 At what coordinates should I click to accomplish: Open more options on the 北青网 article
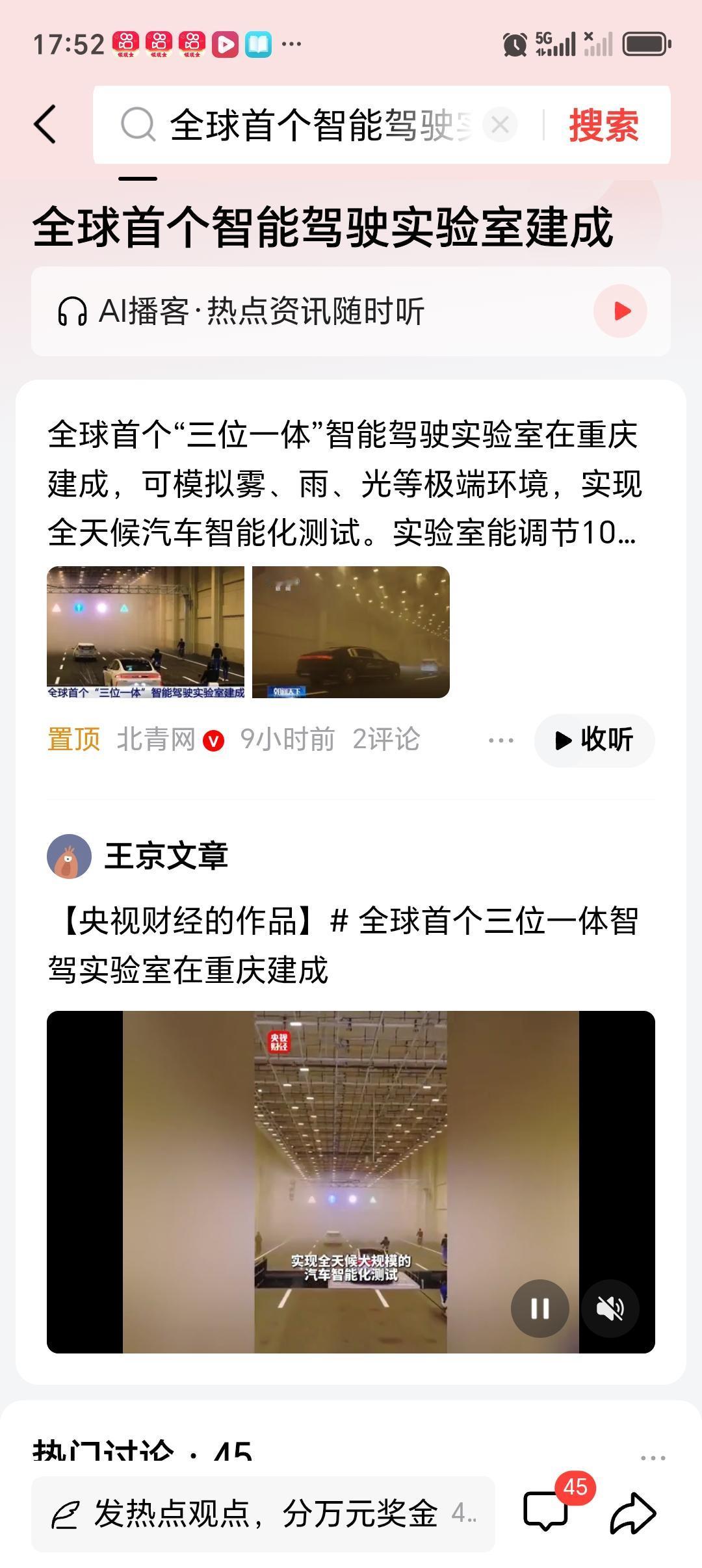coord(501,740)
